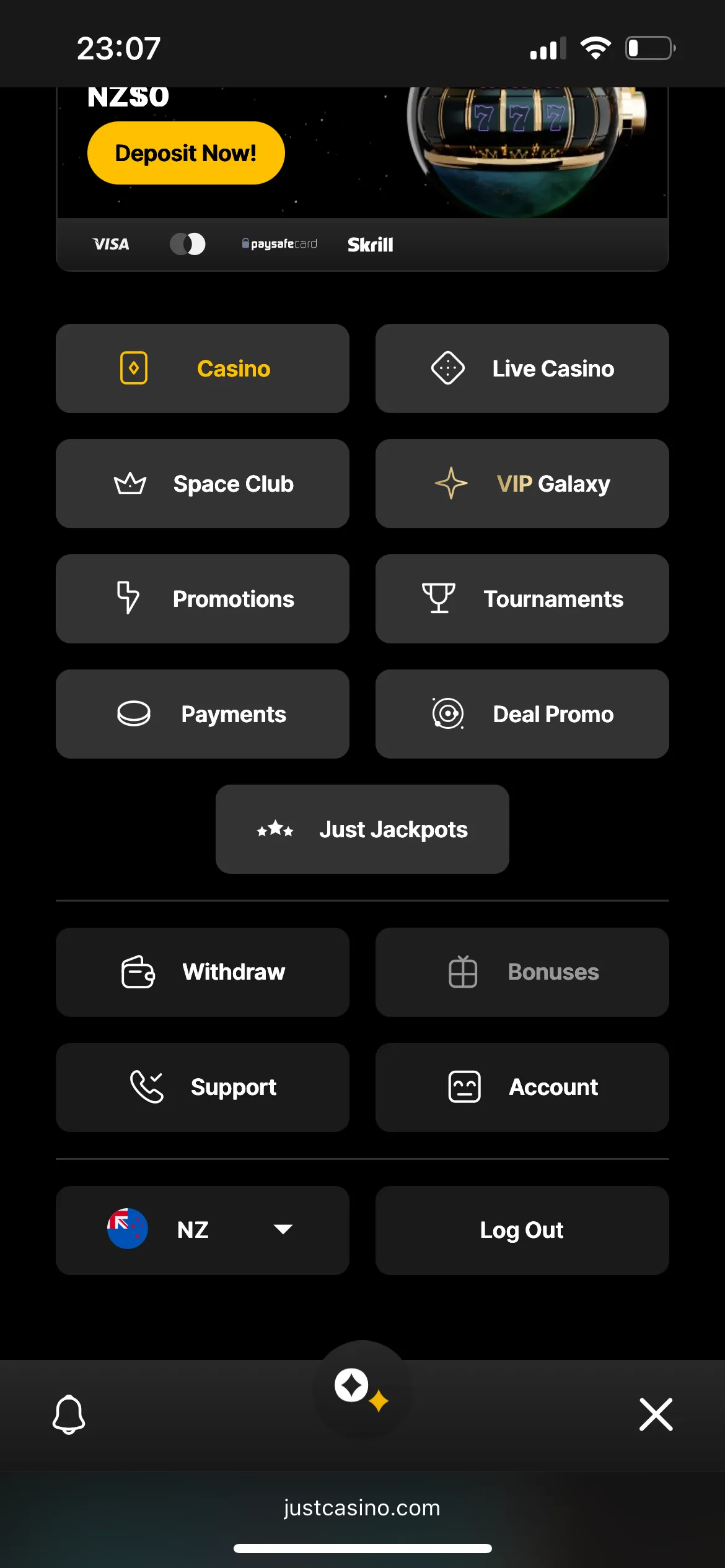The width and height of the screenshot is (725, 1568).
Task: Contact Support
Action: click(x=203, y=1087)
